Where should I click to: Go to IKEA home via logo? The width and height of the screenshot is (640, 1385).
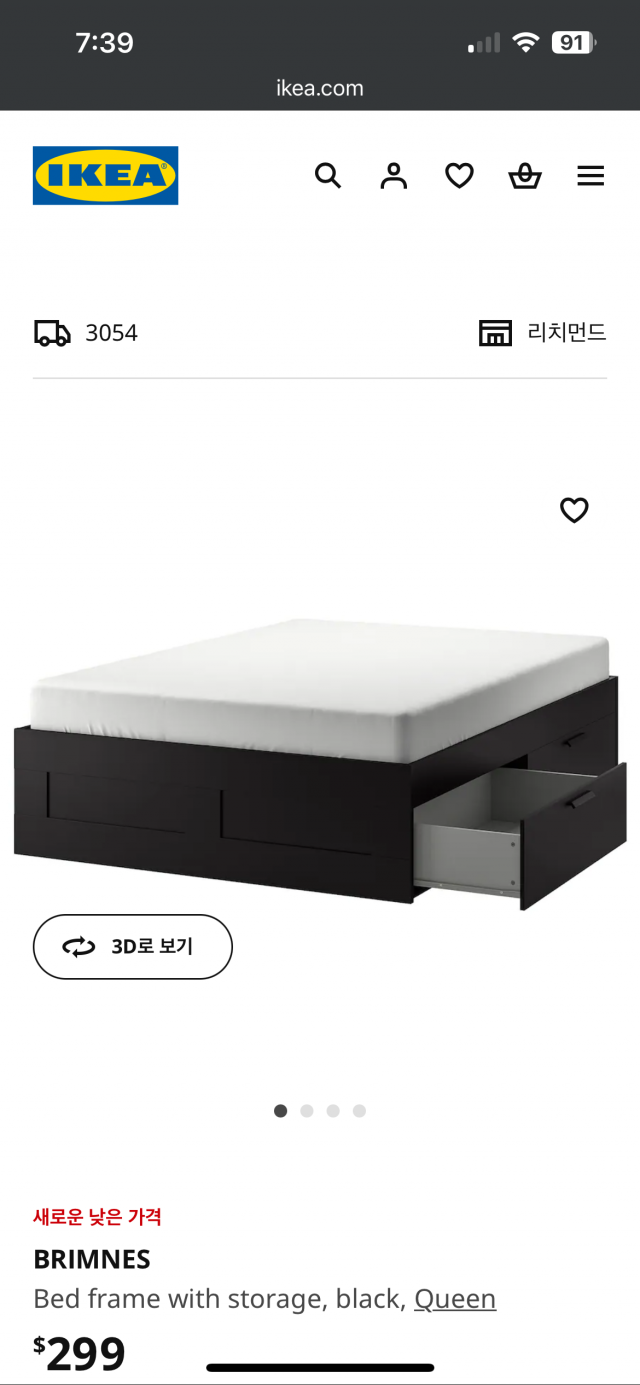tap(105, 176)
